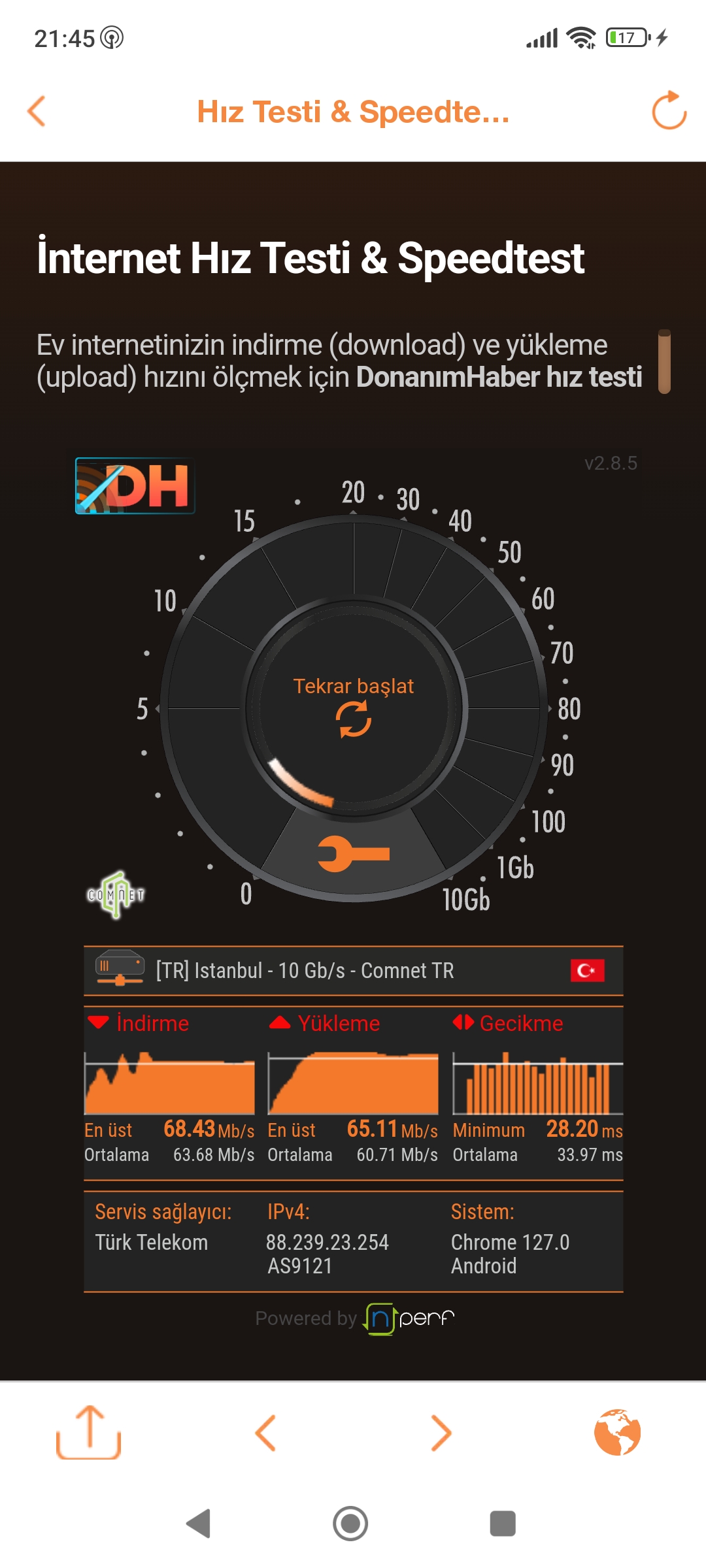
Task: Tap the system home button
Action: click(350, 1524)
